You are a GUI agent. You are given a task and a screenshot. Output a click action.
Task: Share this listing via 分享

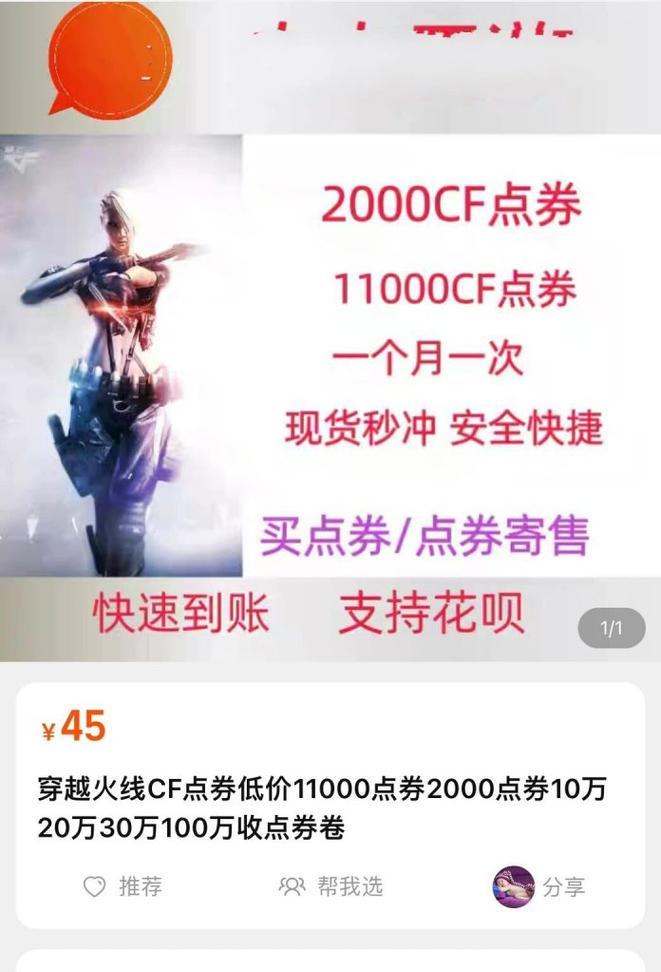point(540,886)
